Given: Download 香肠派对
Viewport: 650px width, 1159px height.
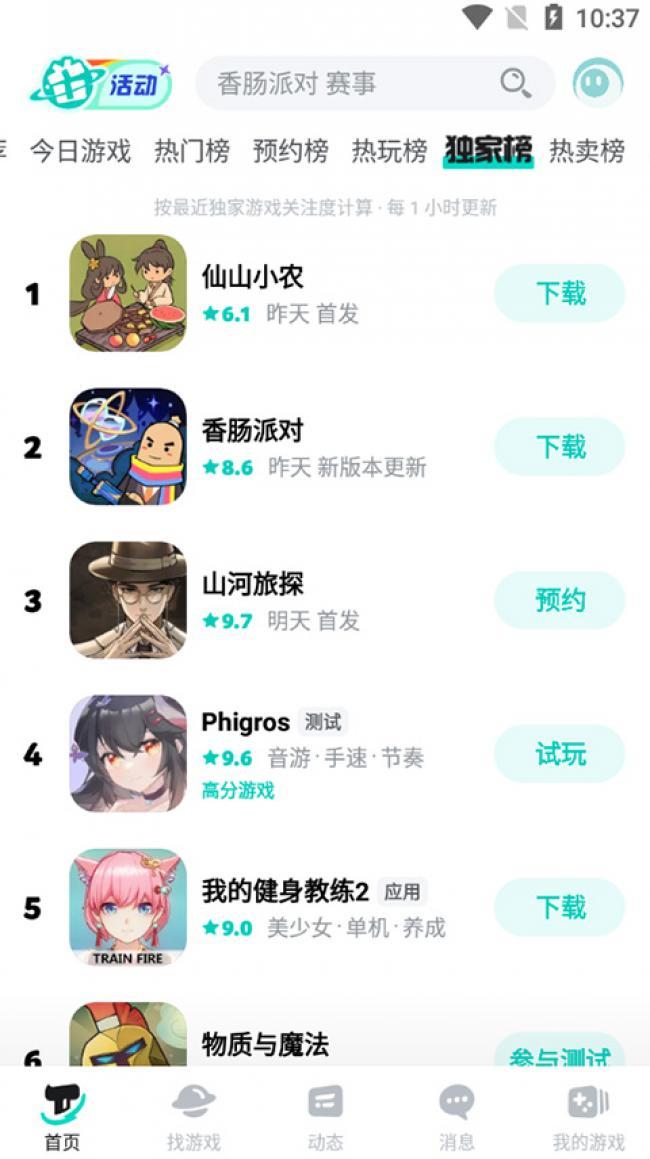Looking at the screenshot, I should 559,447.
